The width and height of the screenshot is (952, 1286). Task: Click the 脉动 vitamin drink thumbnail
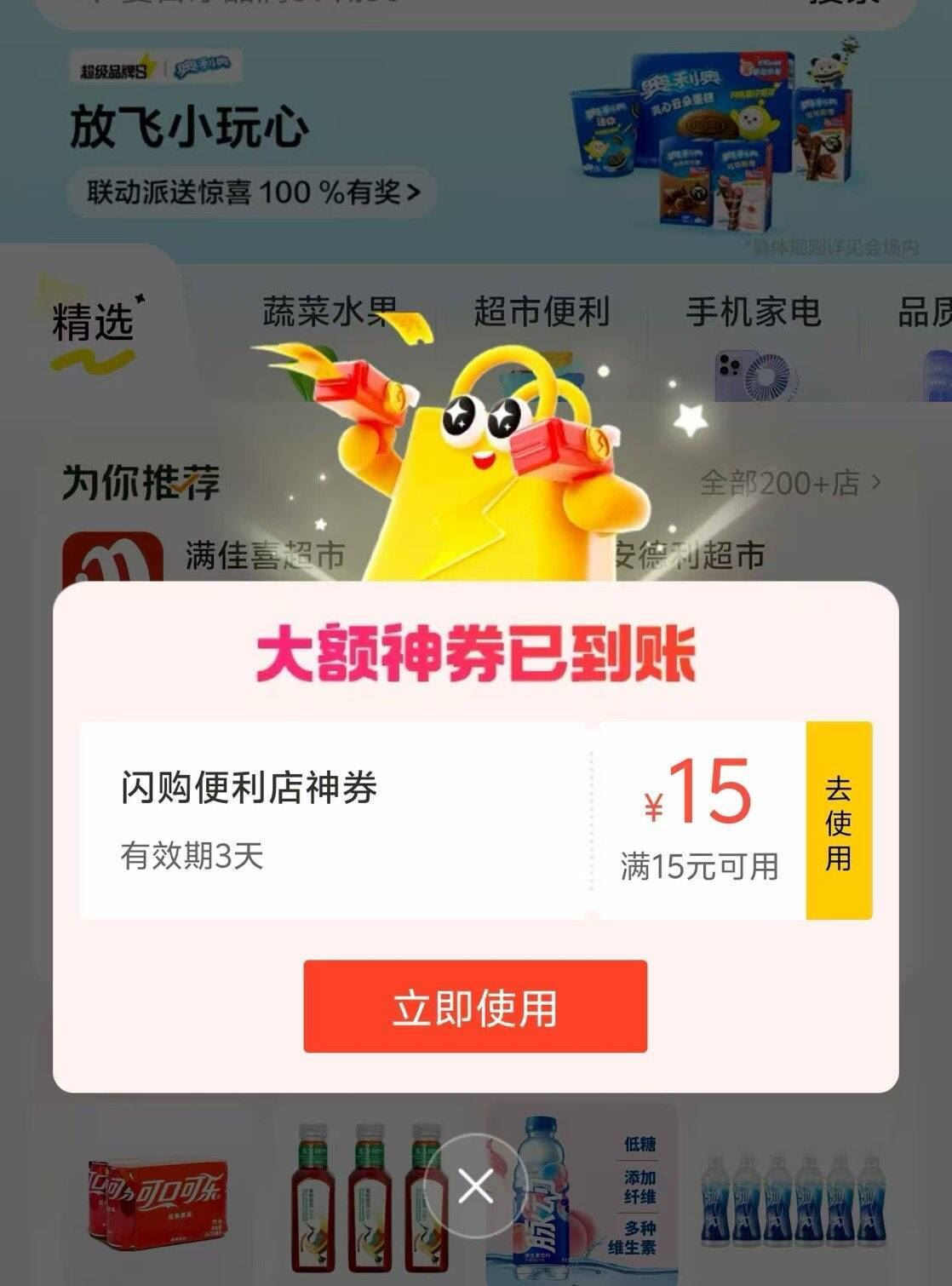pos(545,1209)
